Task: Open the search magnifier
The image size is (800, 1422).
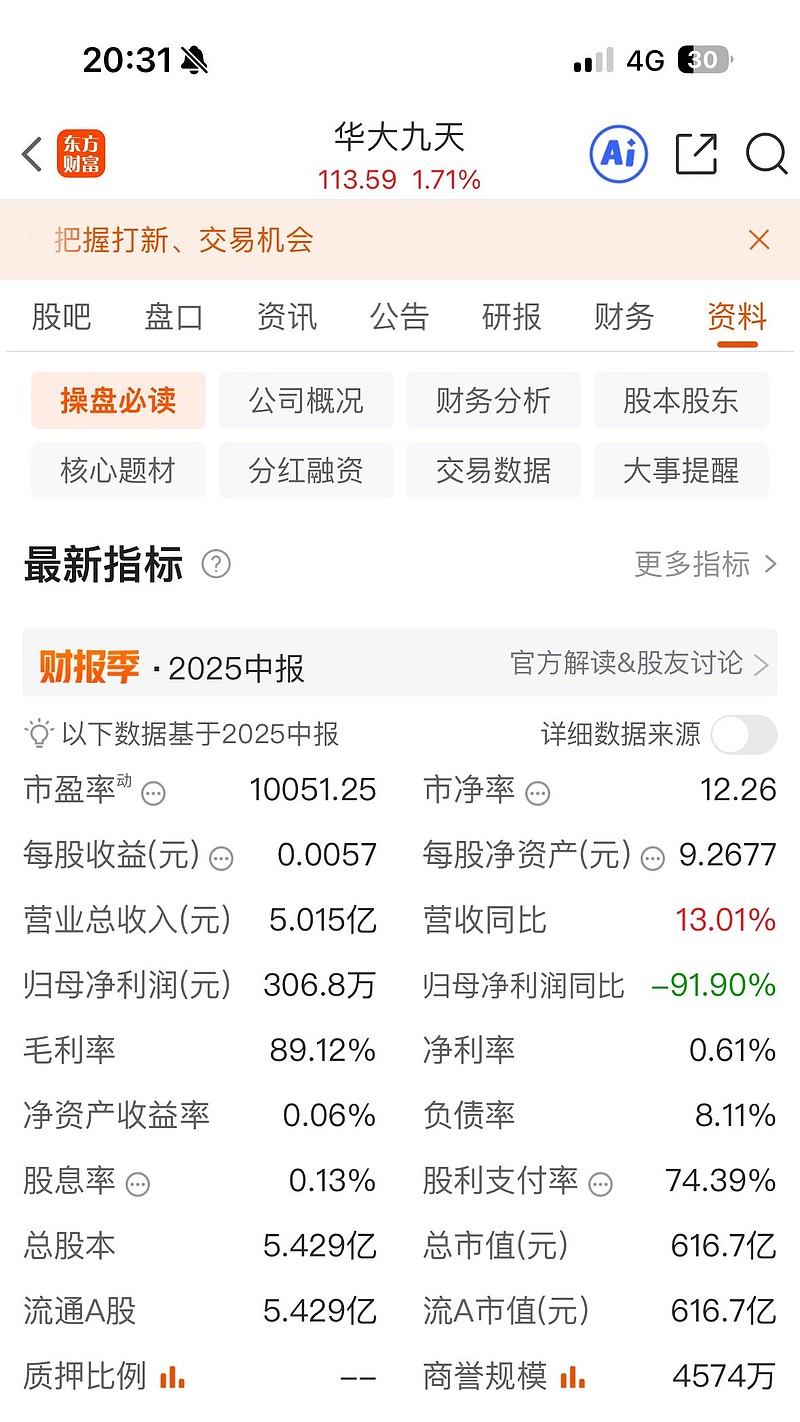Action: point(767,154)
